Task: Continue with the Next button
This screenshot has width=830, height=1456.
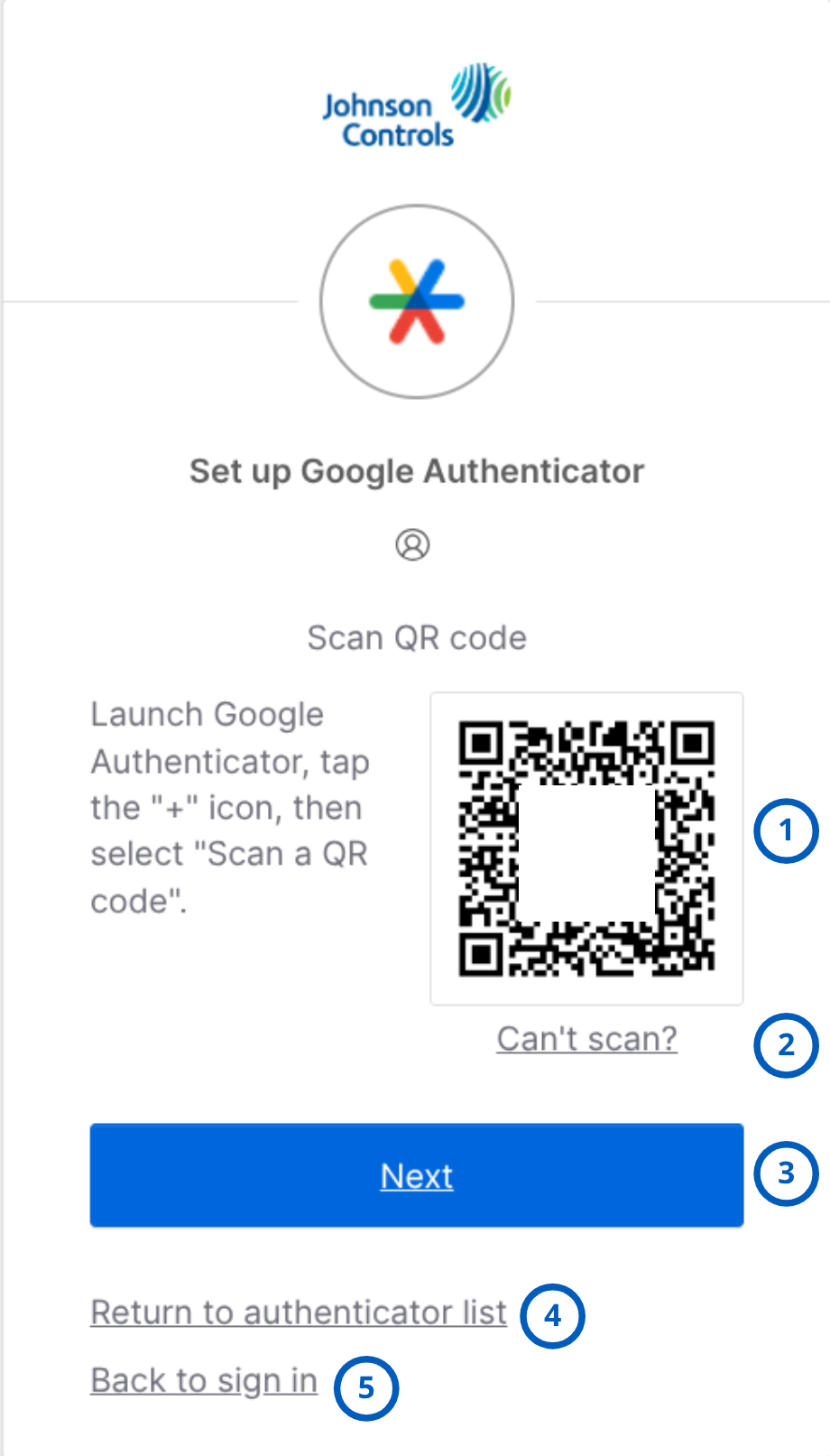Action: click(x=417, y=1175)
